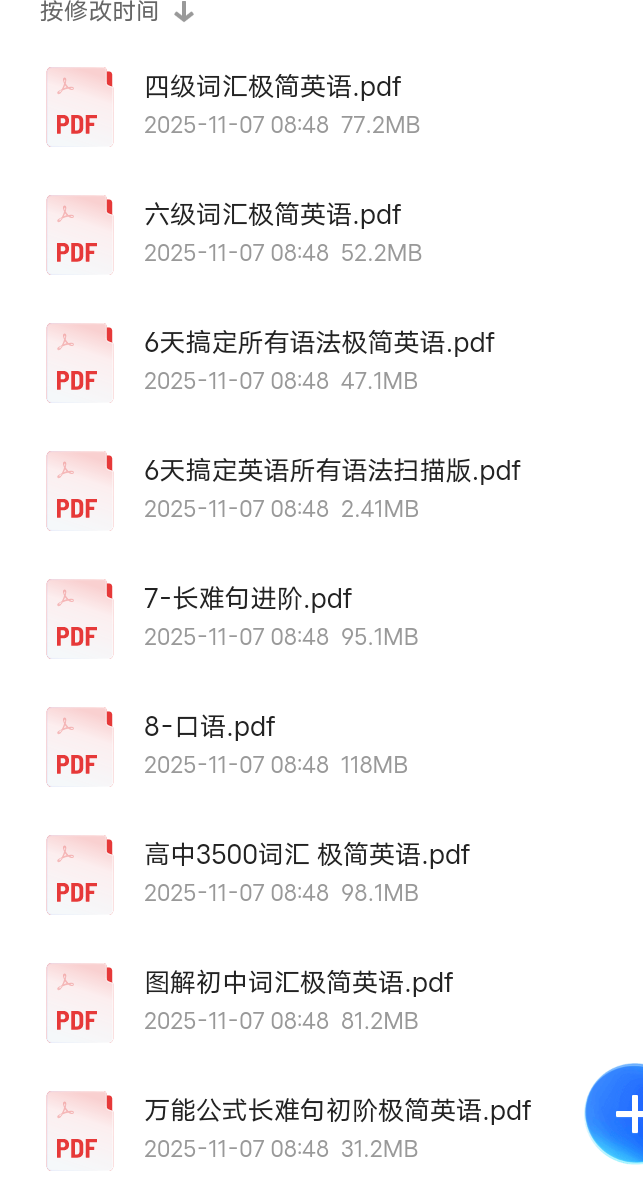This screenshot has width=643, height=1183.
Task: Open 图解初中词汇极简英语.pdf
Action: 298,983
